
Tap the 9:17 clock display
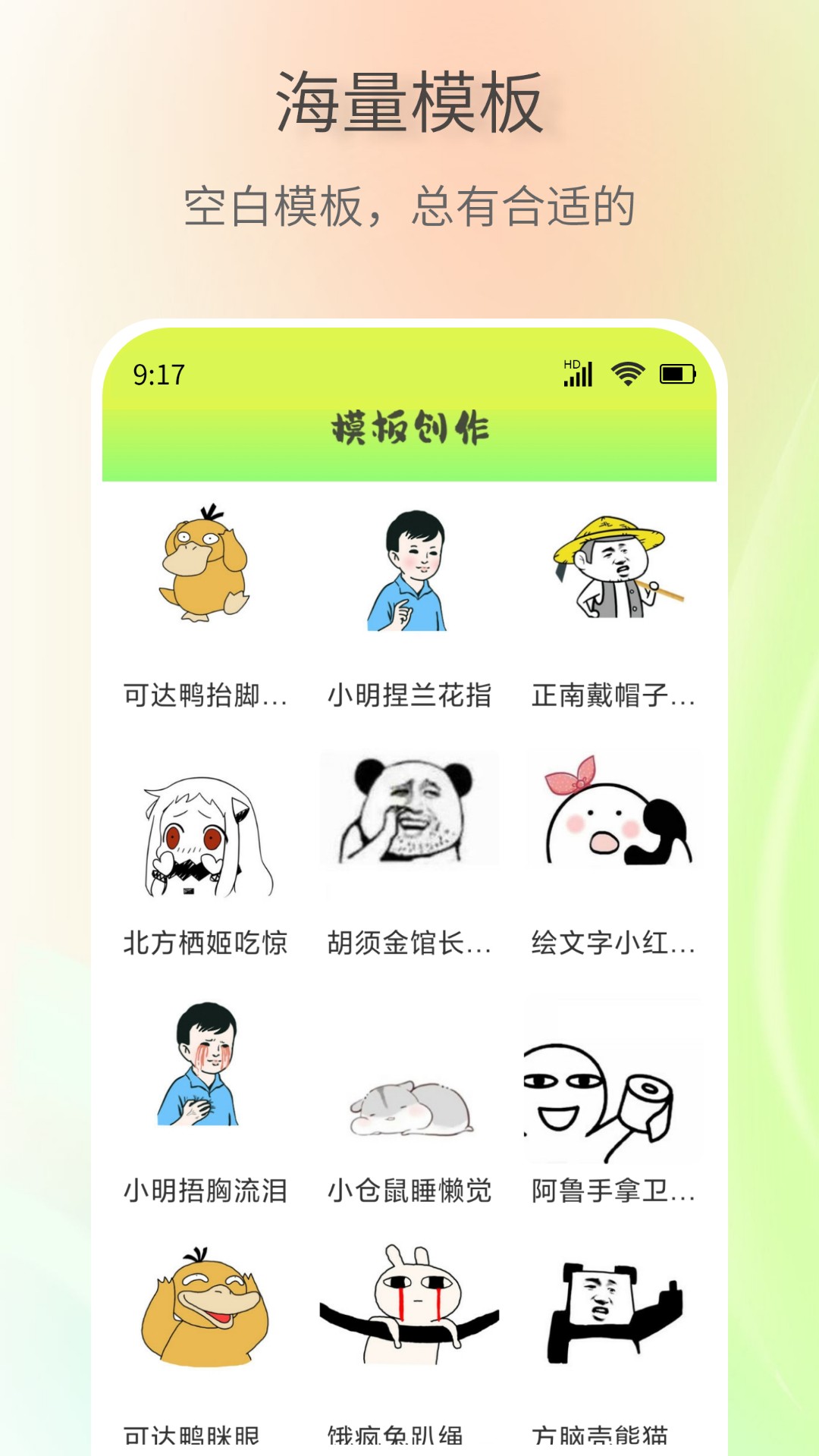[159, 372]
